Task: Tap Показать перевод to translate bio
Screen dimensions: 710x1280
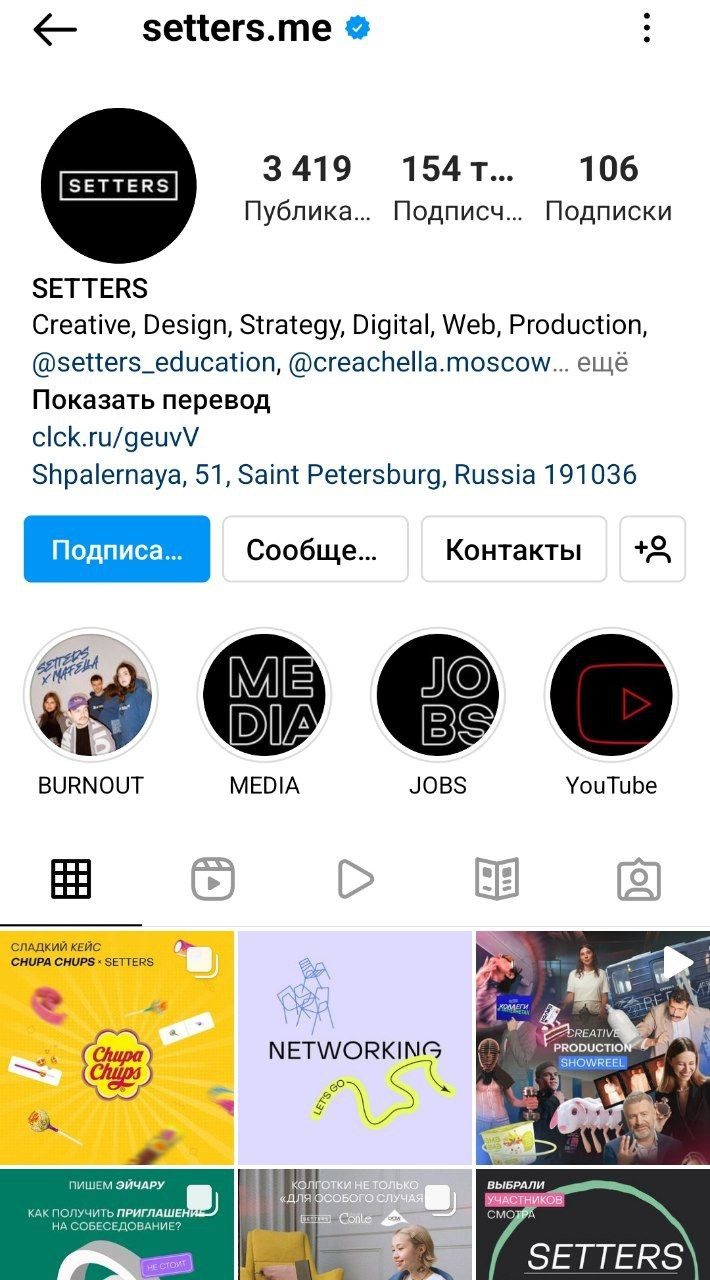Action: [151, 400]
